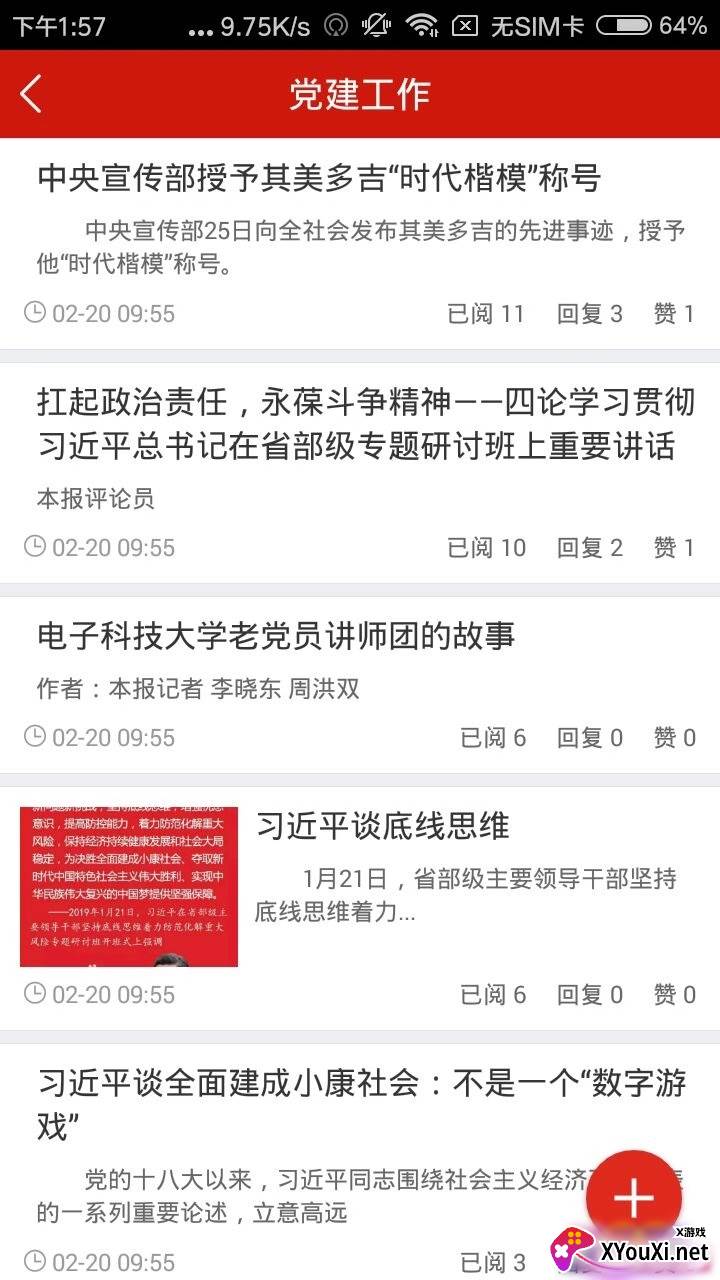The width and height of the screenshot is (720, 1280).
Task: Open the article about 其美多吉 '时代楷模' title
Action: 319,179
